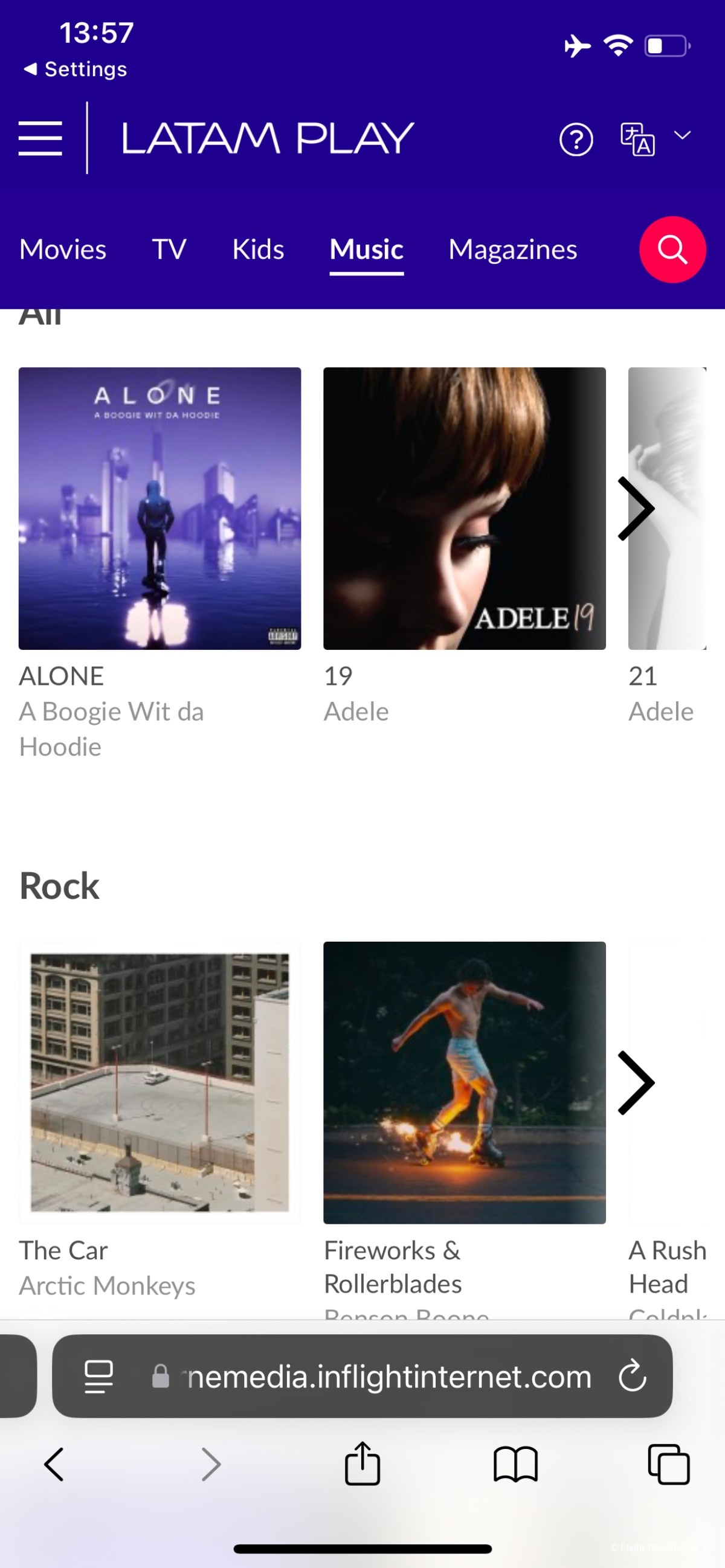Open the hamburger menu
The image size is (725, 1568).
40,138
